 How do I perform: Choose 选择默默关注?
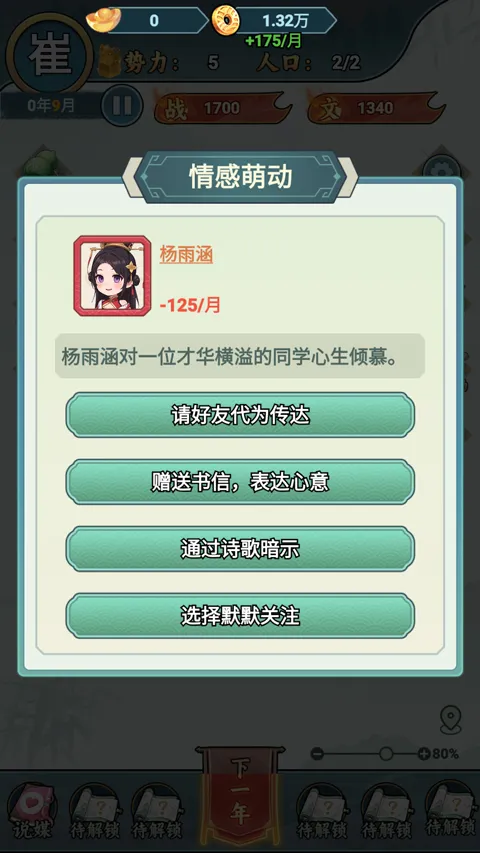click(240, 616)
